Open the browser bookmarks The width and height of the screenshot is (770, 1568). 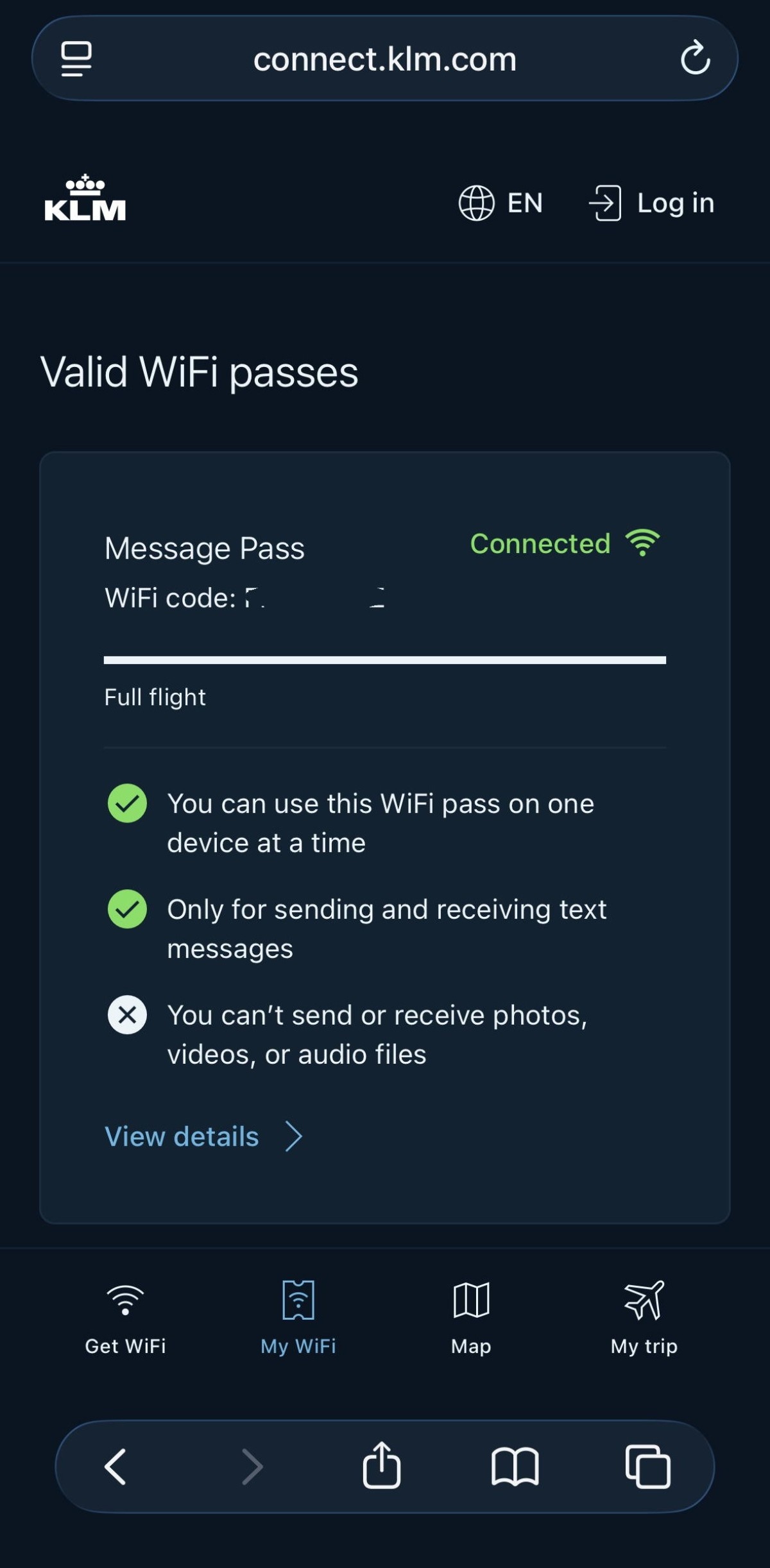point(515,1466)
